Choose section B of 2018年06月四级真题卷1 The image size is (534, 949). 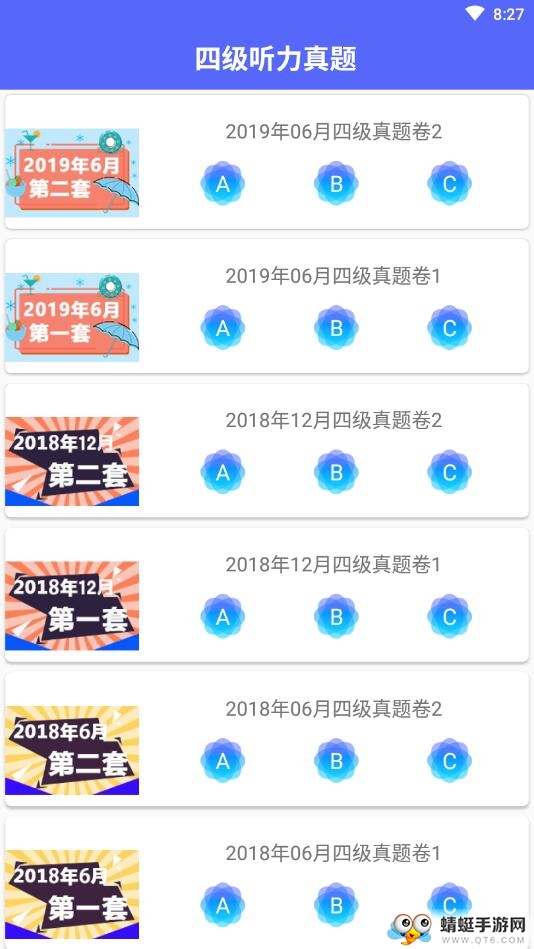[x=336, y=905]
